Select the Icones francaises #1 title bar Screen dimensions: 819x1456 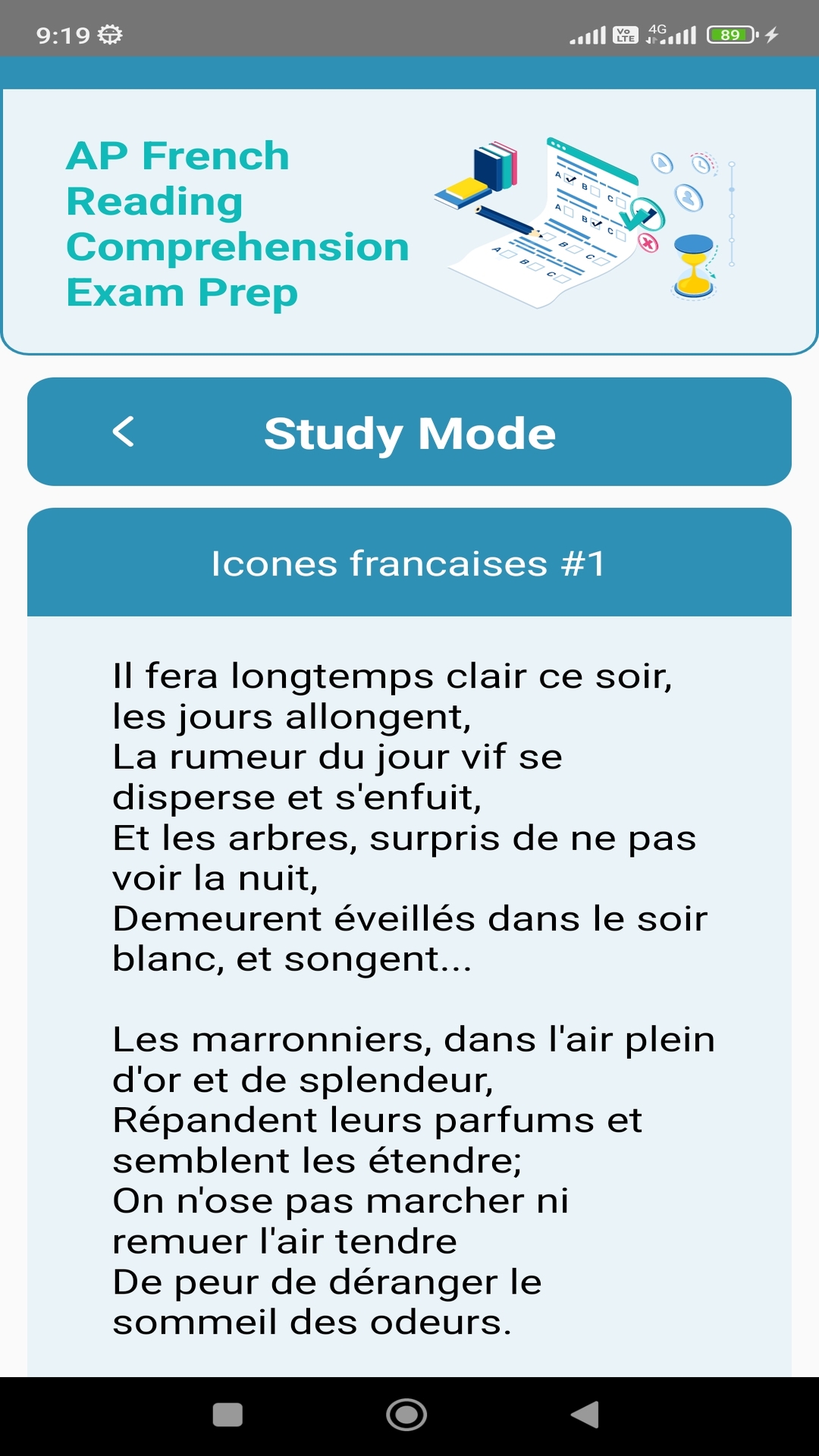(408, 563)
